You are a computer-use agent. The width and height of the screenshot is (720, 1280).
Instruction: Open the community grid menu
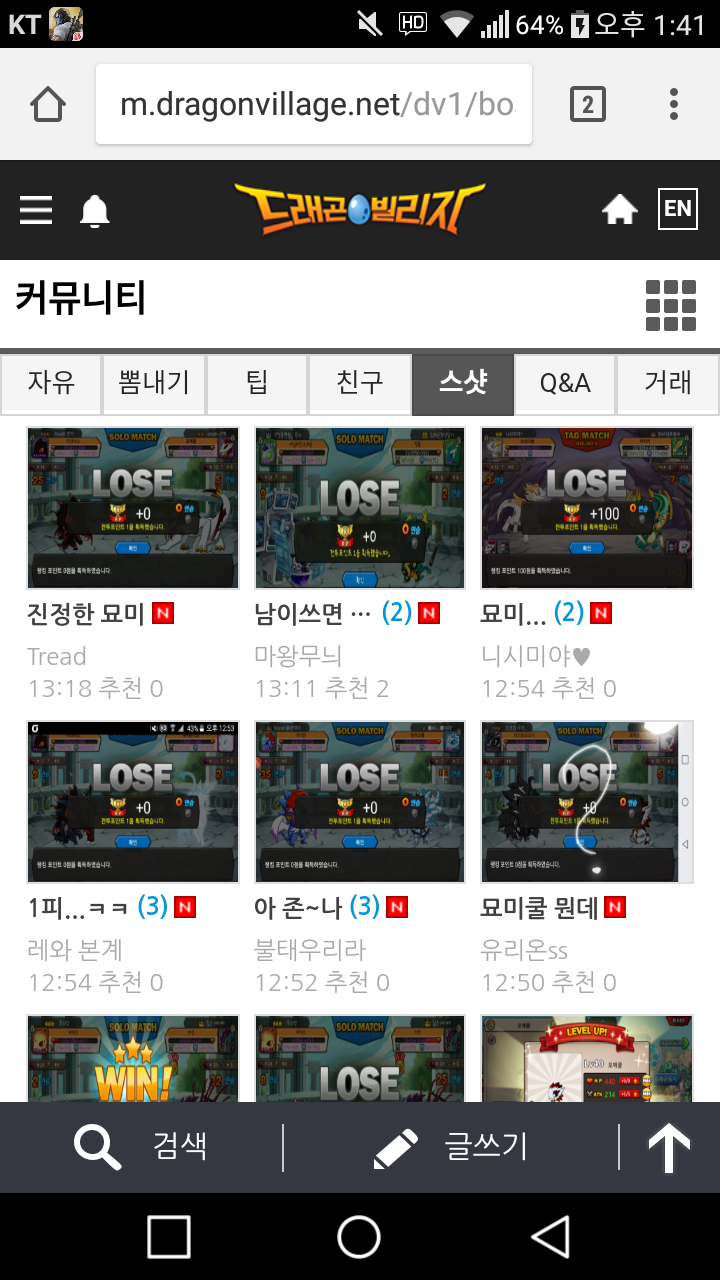(670, 305)
